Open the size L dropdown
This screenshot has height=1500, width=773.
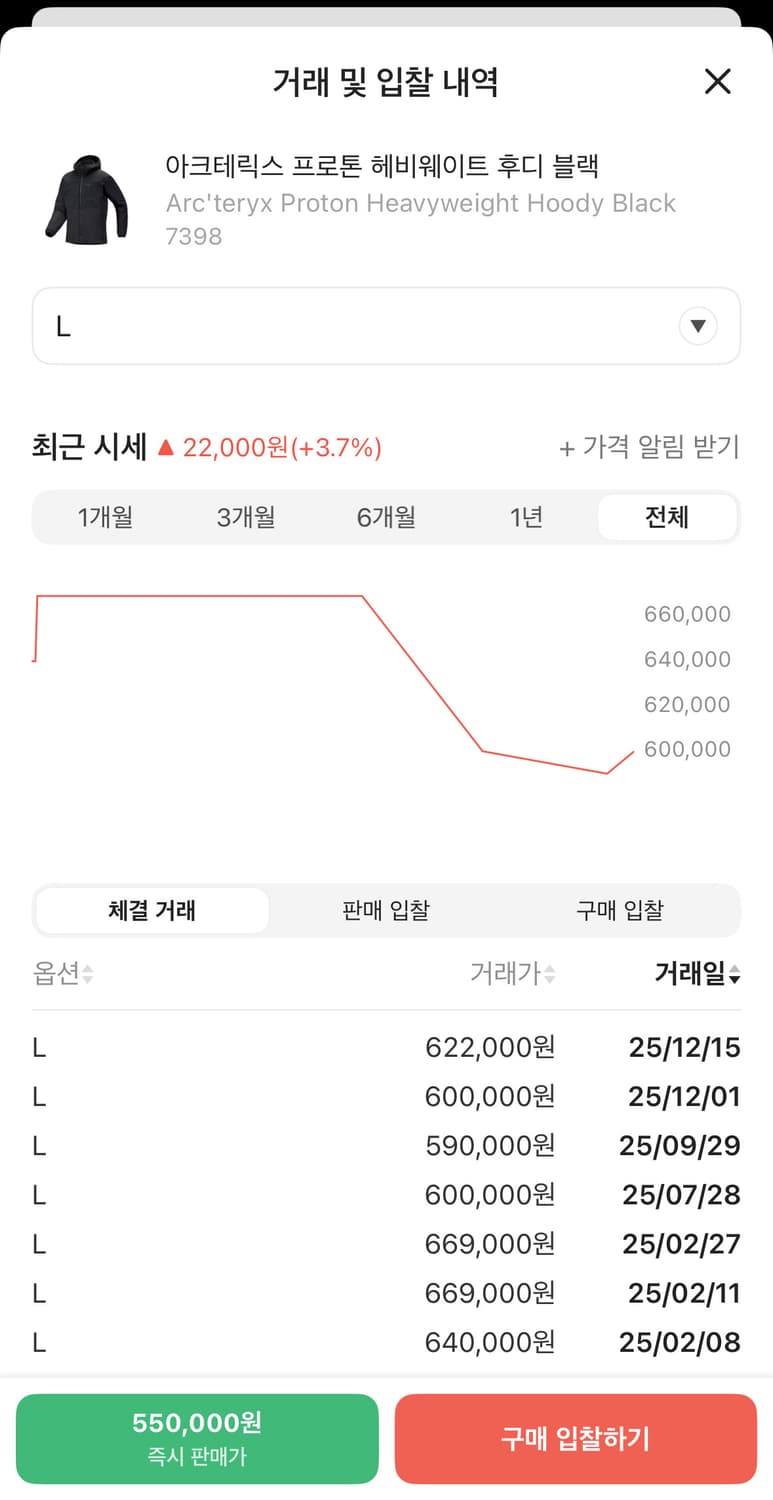pos(385,325)
